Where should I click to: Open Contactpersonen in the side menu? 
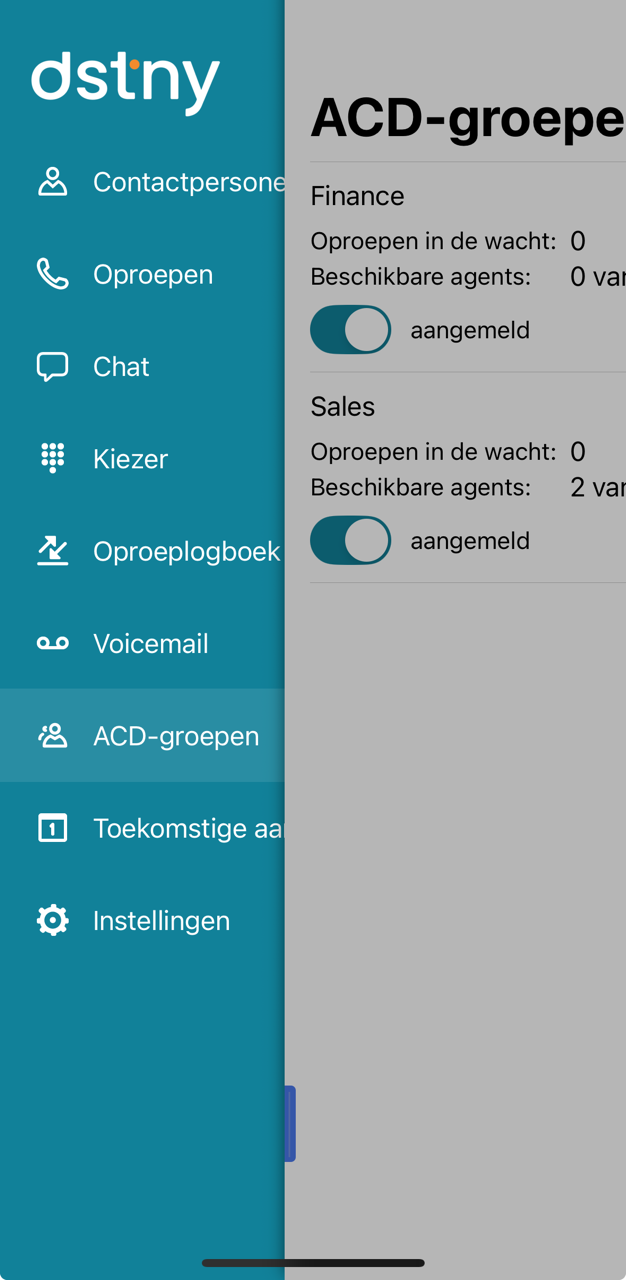[160, 182]
